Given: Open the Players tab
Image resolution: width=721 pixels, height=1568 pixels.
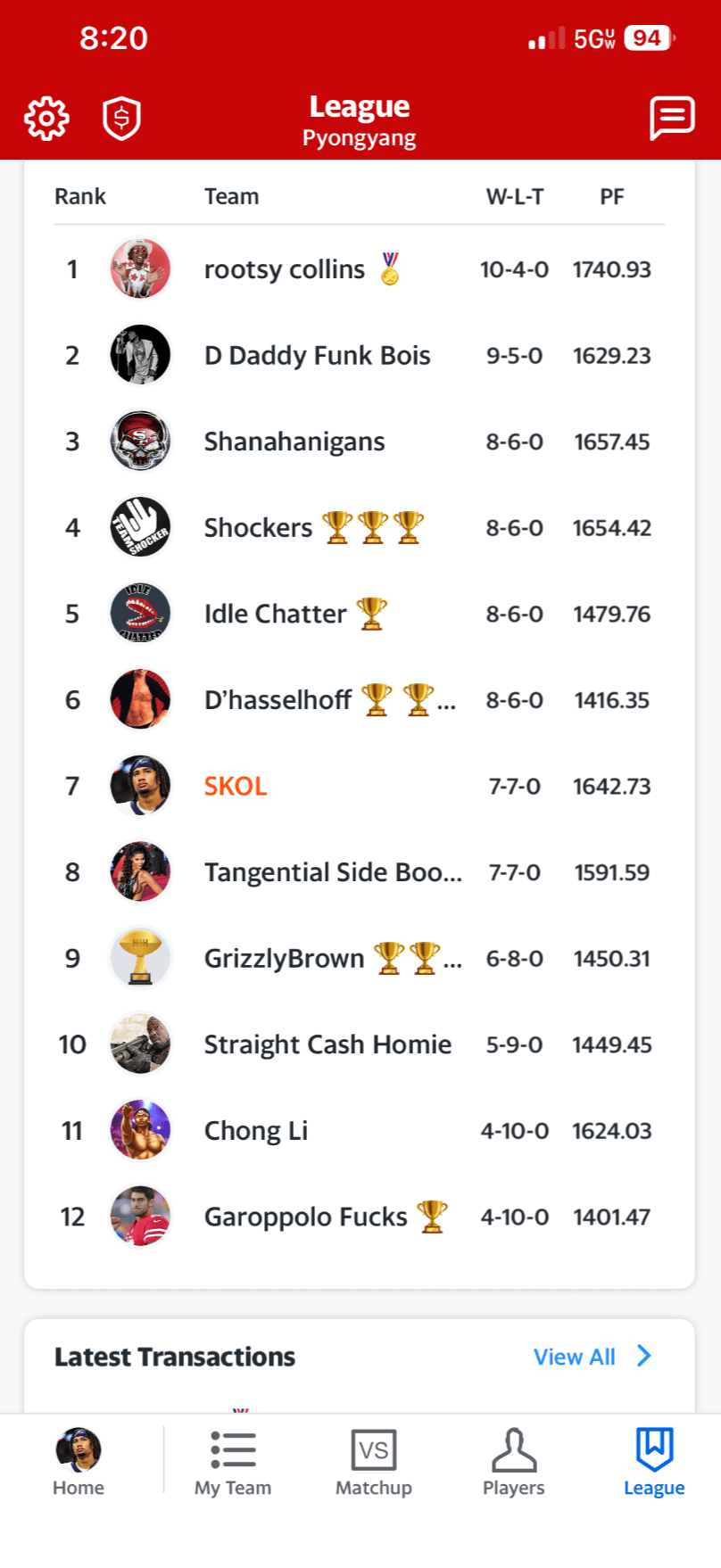Looking at the screenshot, I should [x=513, y=1465].
